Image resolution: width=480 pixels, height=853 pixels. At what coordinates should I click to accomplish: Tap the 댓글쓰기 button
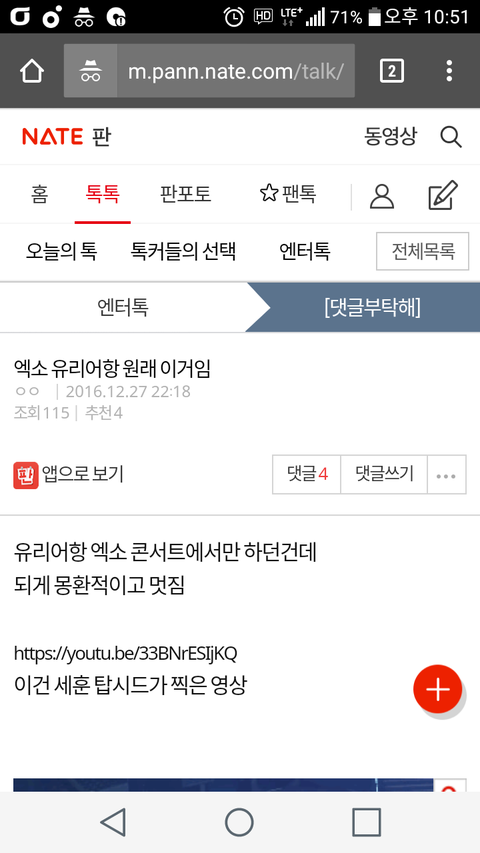[384, 474]
